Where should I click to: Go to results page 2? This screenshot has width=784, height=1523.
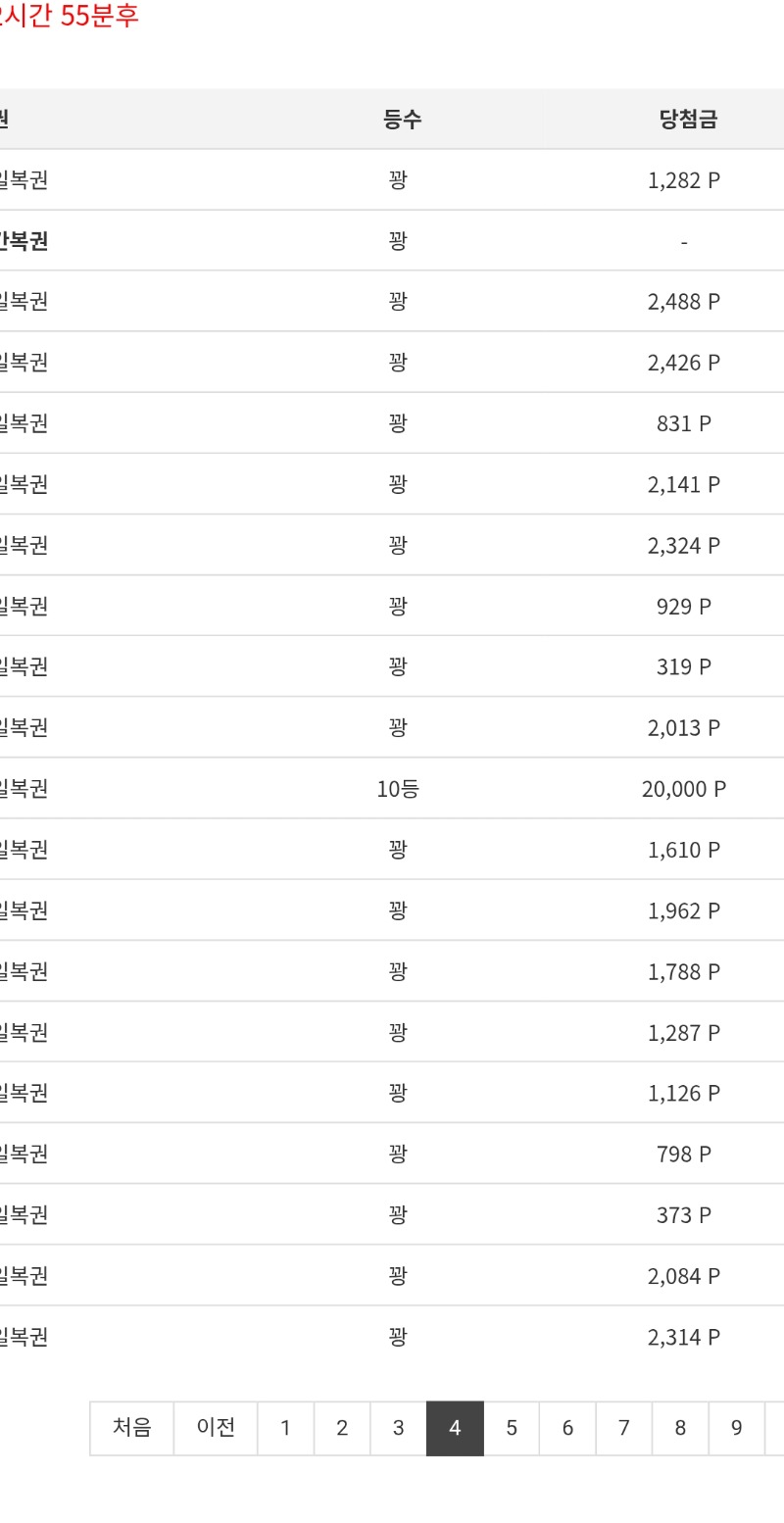pyautogui.click(x=341, y=1429)
